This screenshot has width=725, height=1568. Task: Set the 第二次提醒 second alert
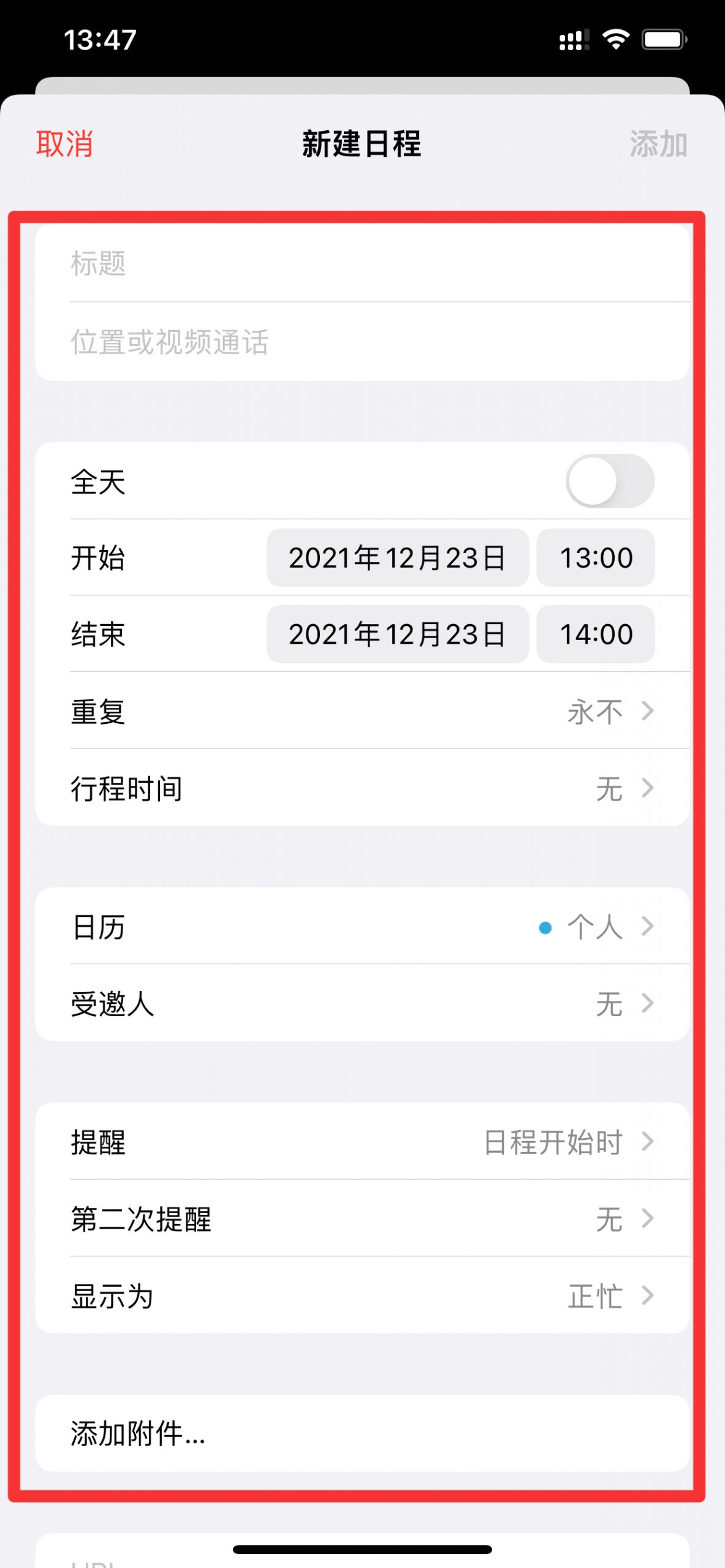coord(363,1218)
